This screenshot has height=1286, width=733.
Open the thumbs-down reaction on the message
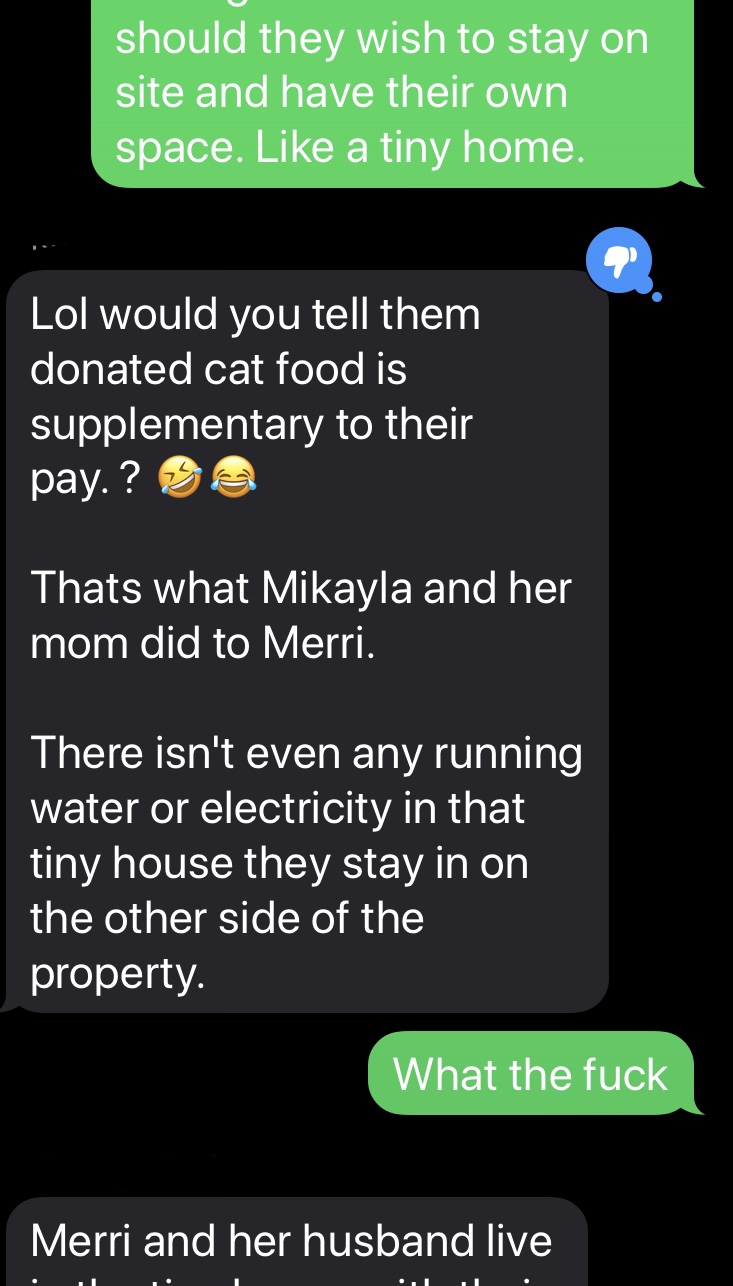618,260
